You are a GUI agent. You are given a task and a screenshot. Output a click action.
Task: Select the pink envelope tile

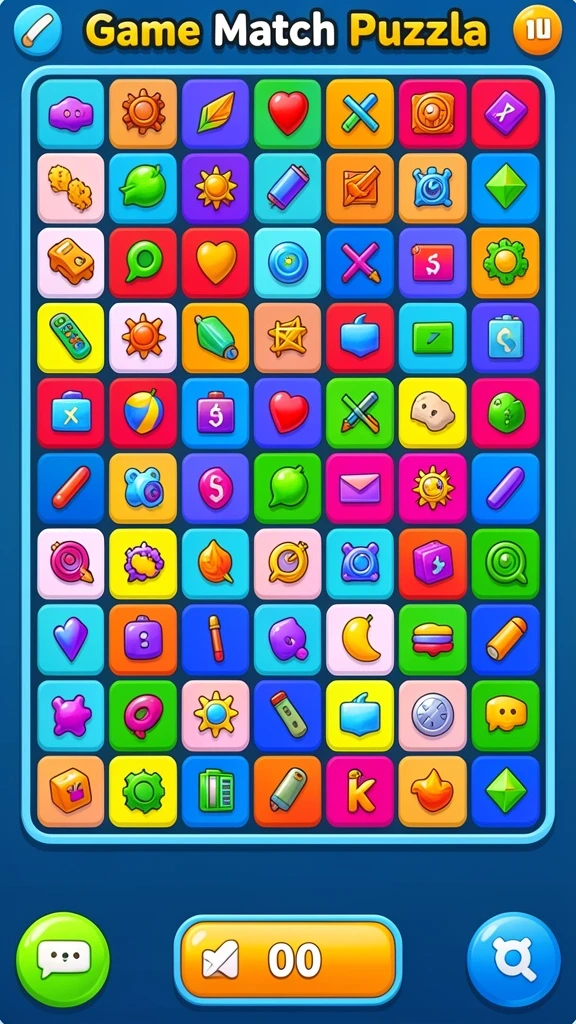pos(360,488)
